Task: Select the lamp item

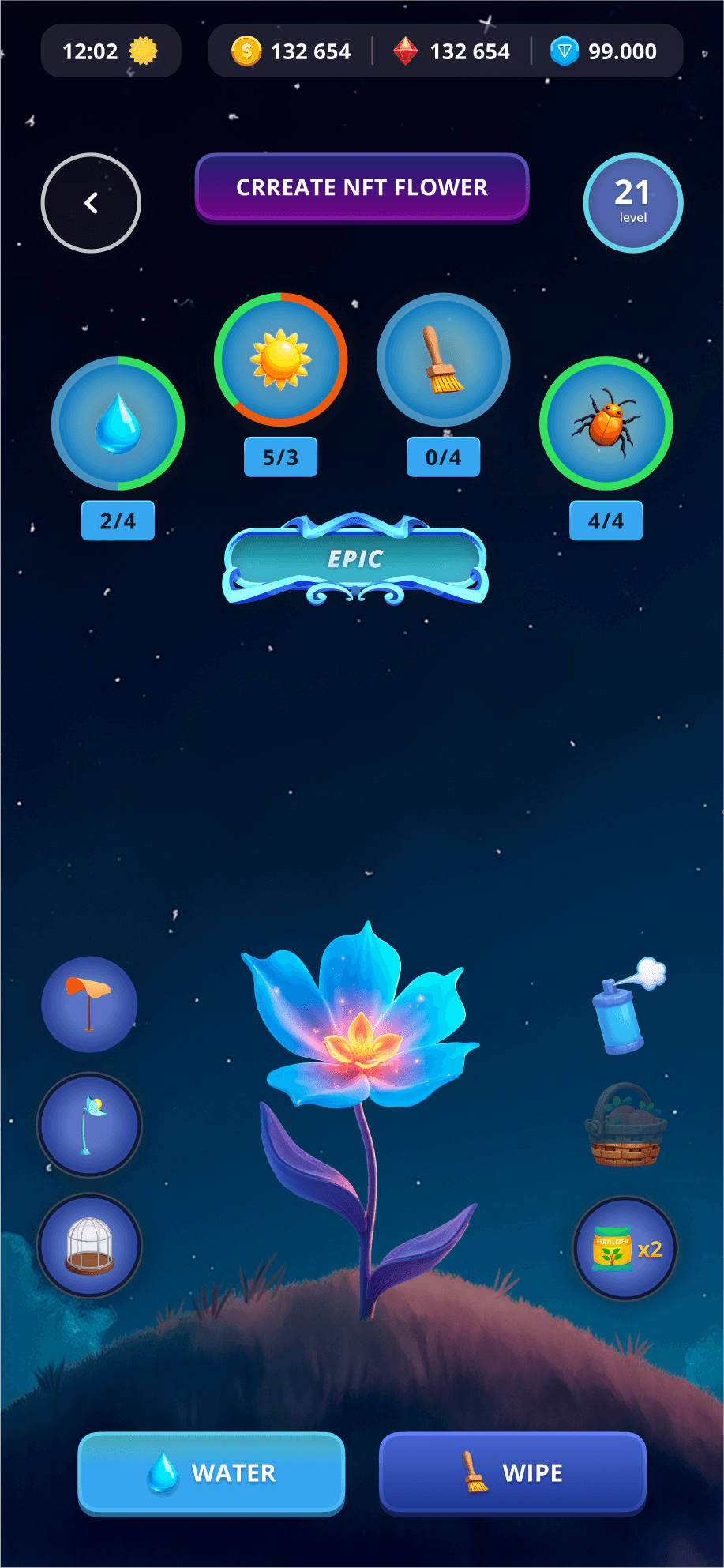Action: (x=89, y=1125)
